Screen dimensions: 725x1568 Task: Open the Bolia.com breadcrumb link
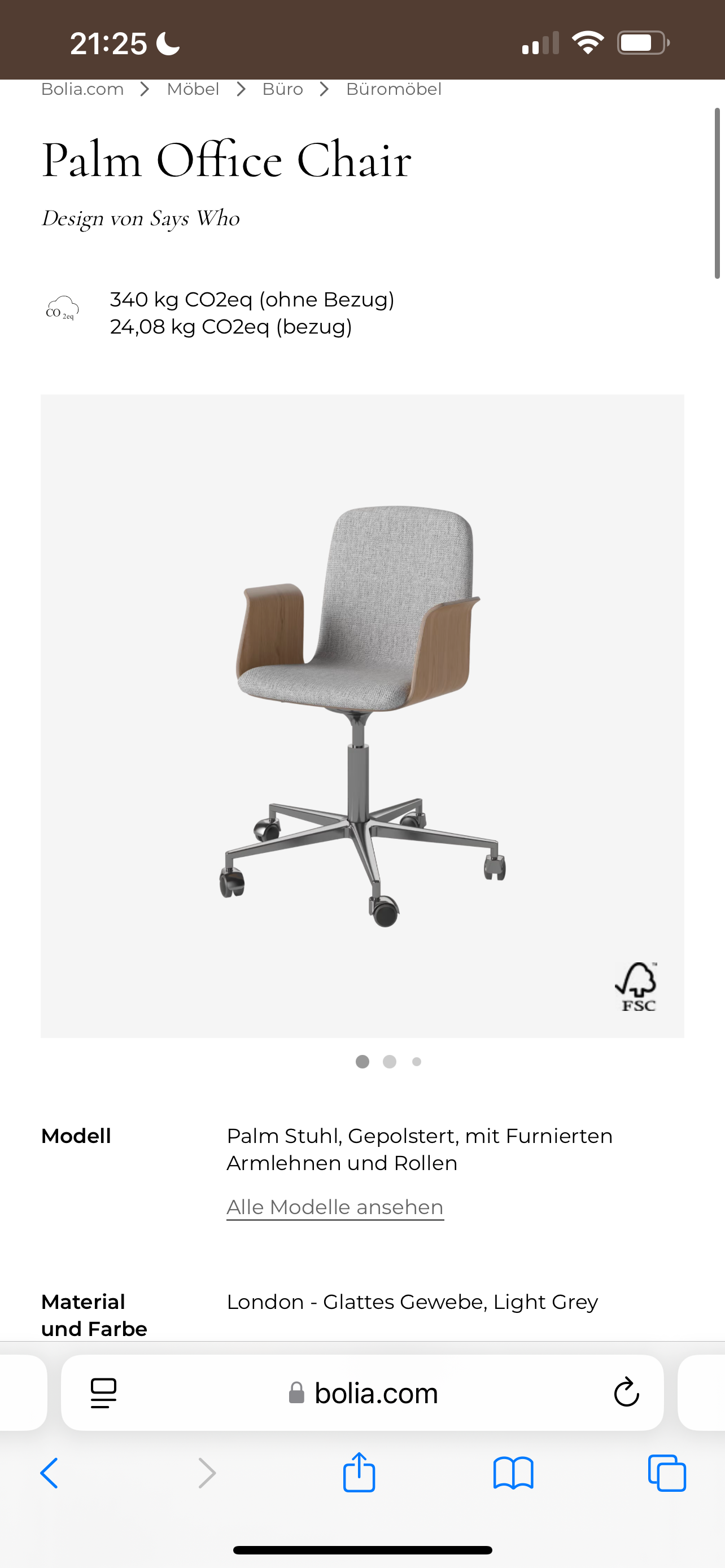(x=82, y=90)
